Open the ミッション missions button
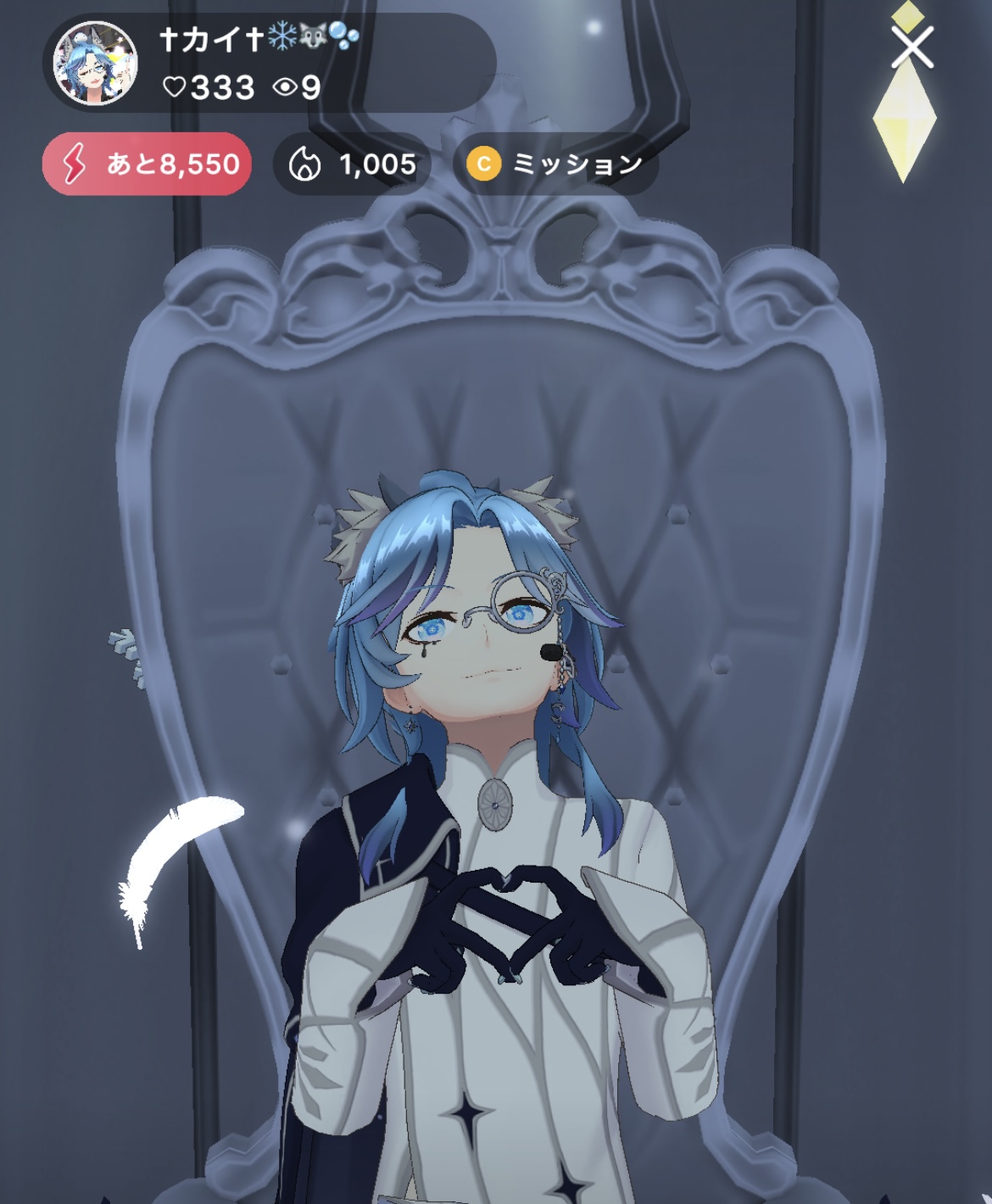Image resolution: width=992 pixels, height=1204 pixels. click(x=556, y=164)
